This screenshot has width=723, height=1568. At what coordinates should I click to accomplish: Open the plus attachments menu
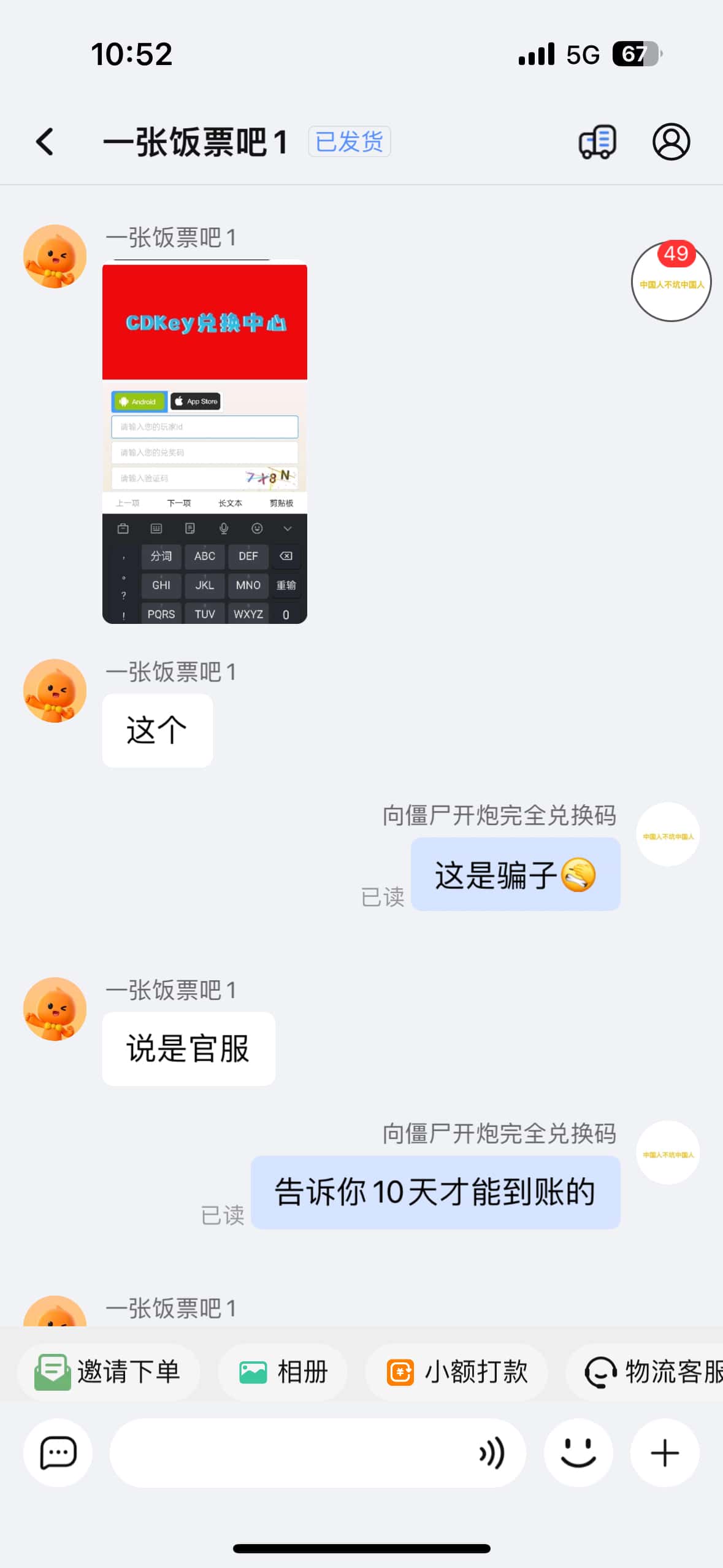[x=665, y=1453]
